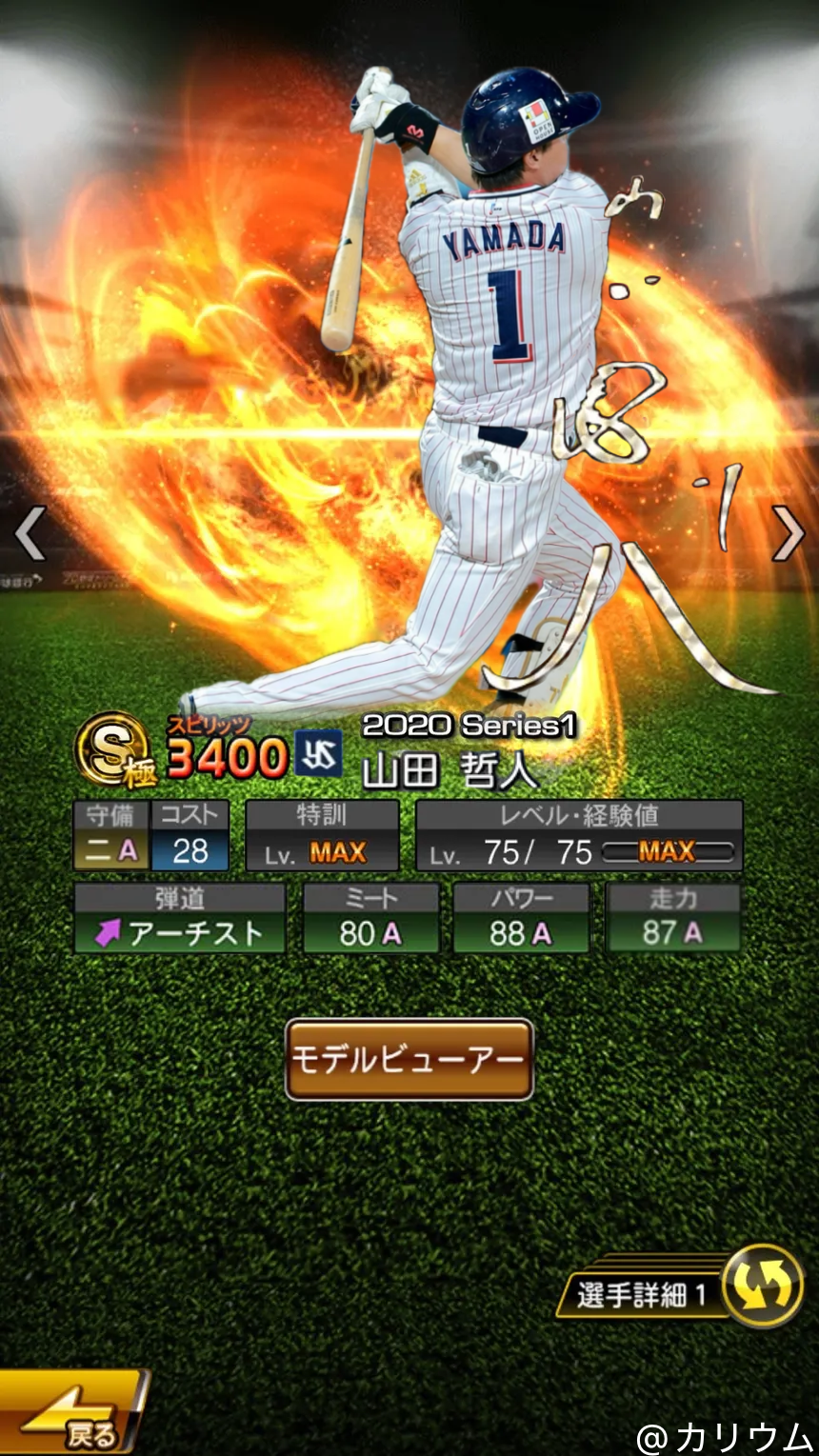Go to the previous player card
The width and height of the screenshot is (819, 1456).
(30, 534)
